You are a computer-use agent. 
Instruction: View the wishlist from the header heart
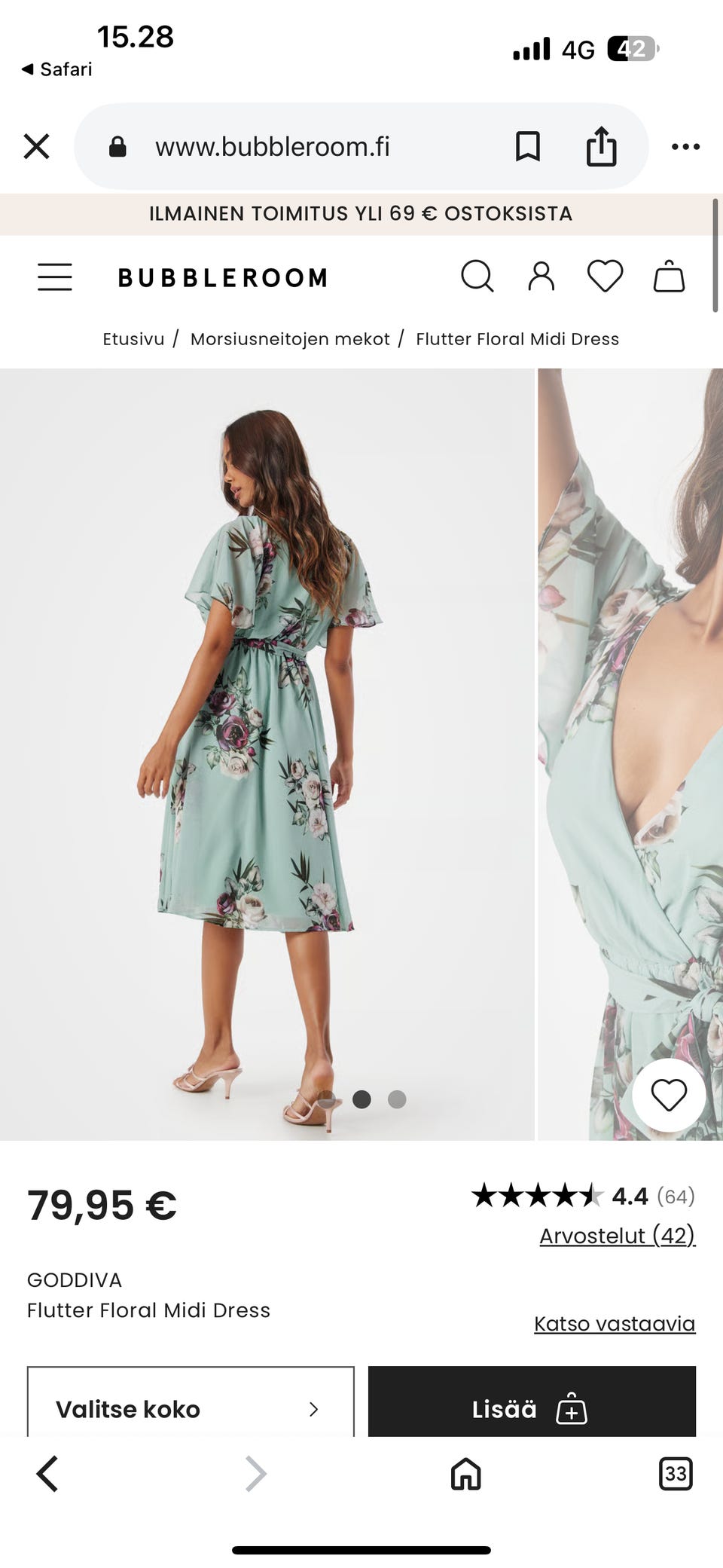coord(605,277)
